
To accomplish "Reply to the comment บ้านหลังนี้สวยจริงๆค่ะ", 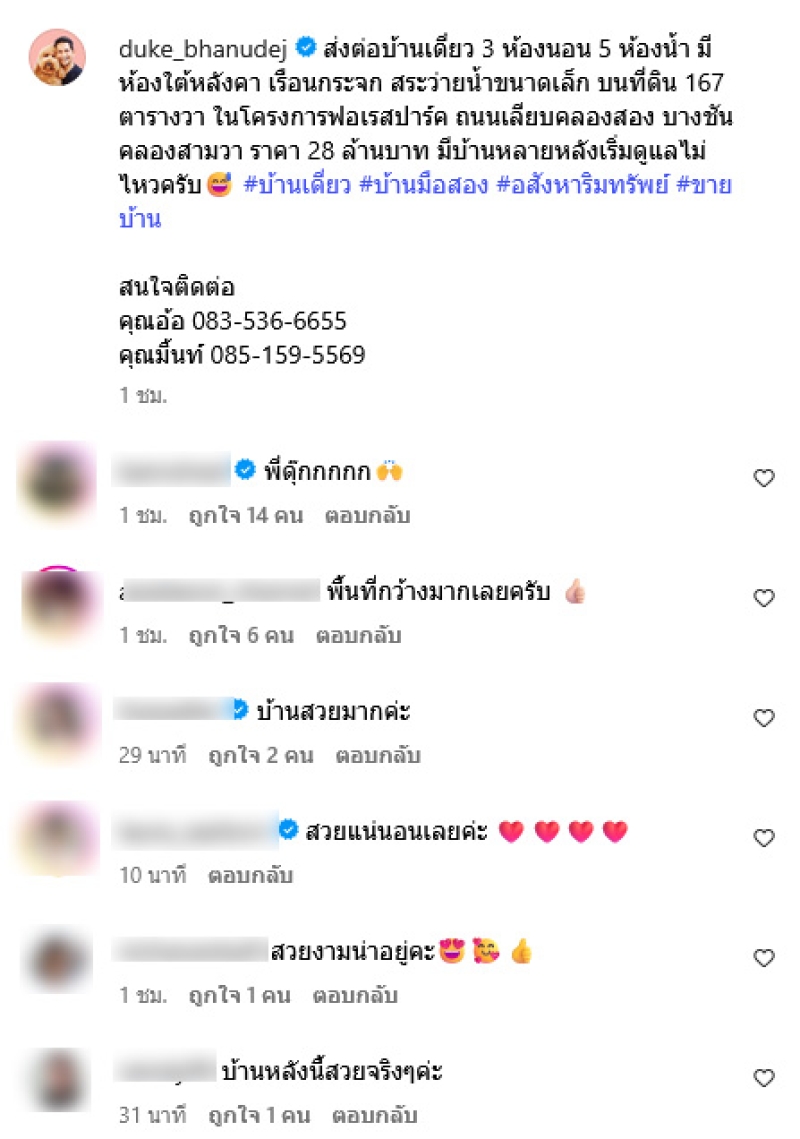I will coord(375,1116).
